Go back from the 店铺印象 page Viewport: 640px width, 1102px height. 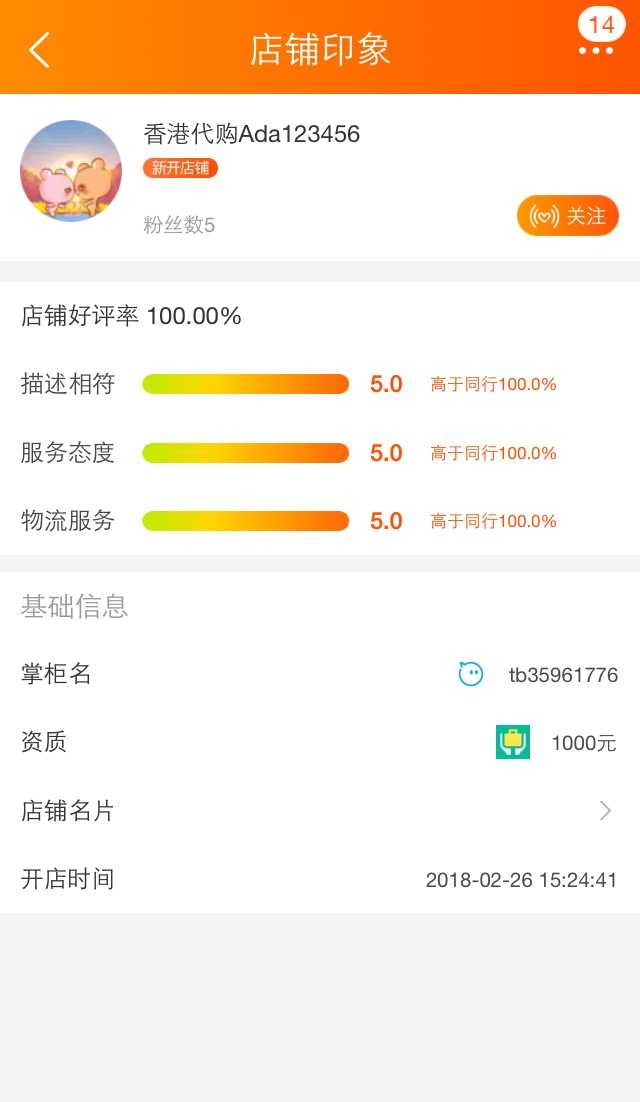tap(40, 49)
